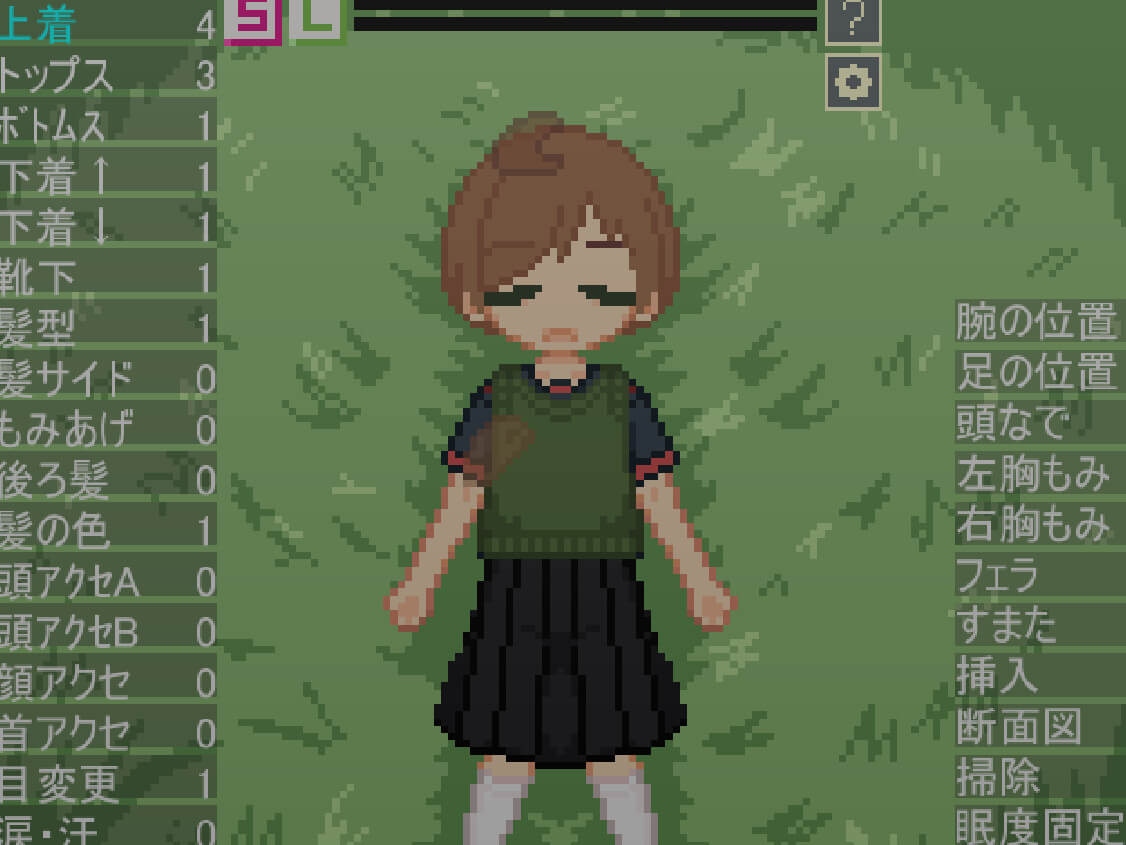Change the トップス setting
The image size is (1126, 845).
(x=107, y=76)
